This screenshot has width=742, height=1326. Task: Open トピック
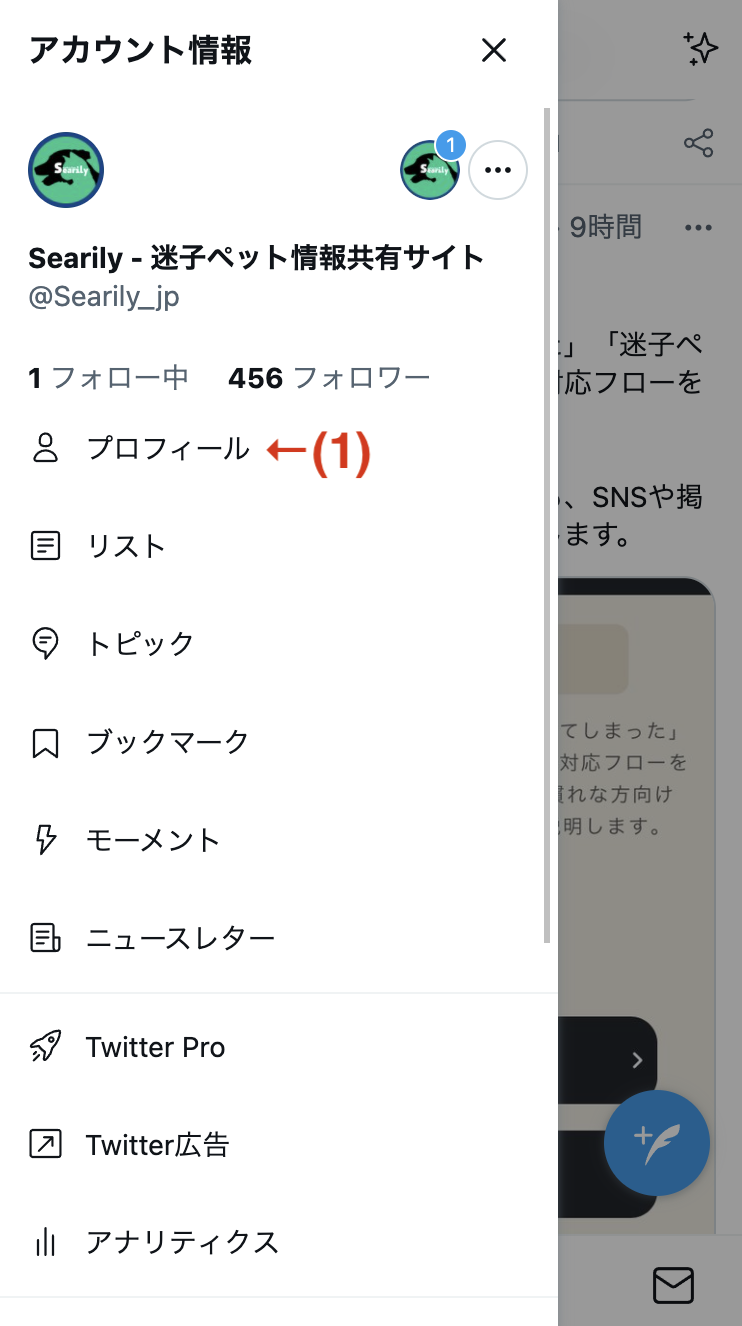139,643
